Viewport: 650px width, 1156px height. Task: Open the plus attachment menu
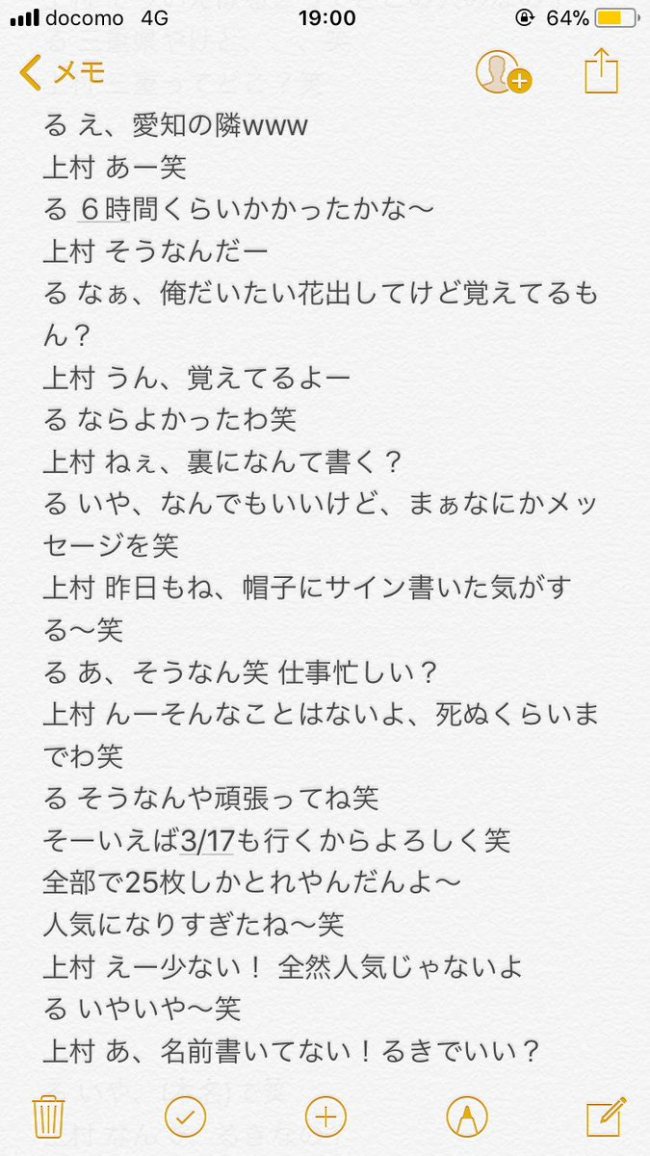pyautogui.click(x=325, y=1118)
